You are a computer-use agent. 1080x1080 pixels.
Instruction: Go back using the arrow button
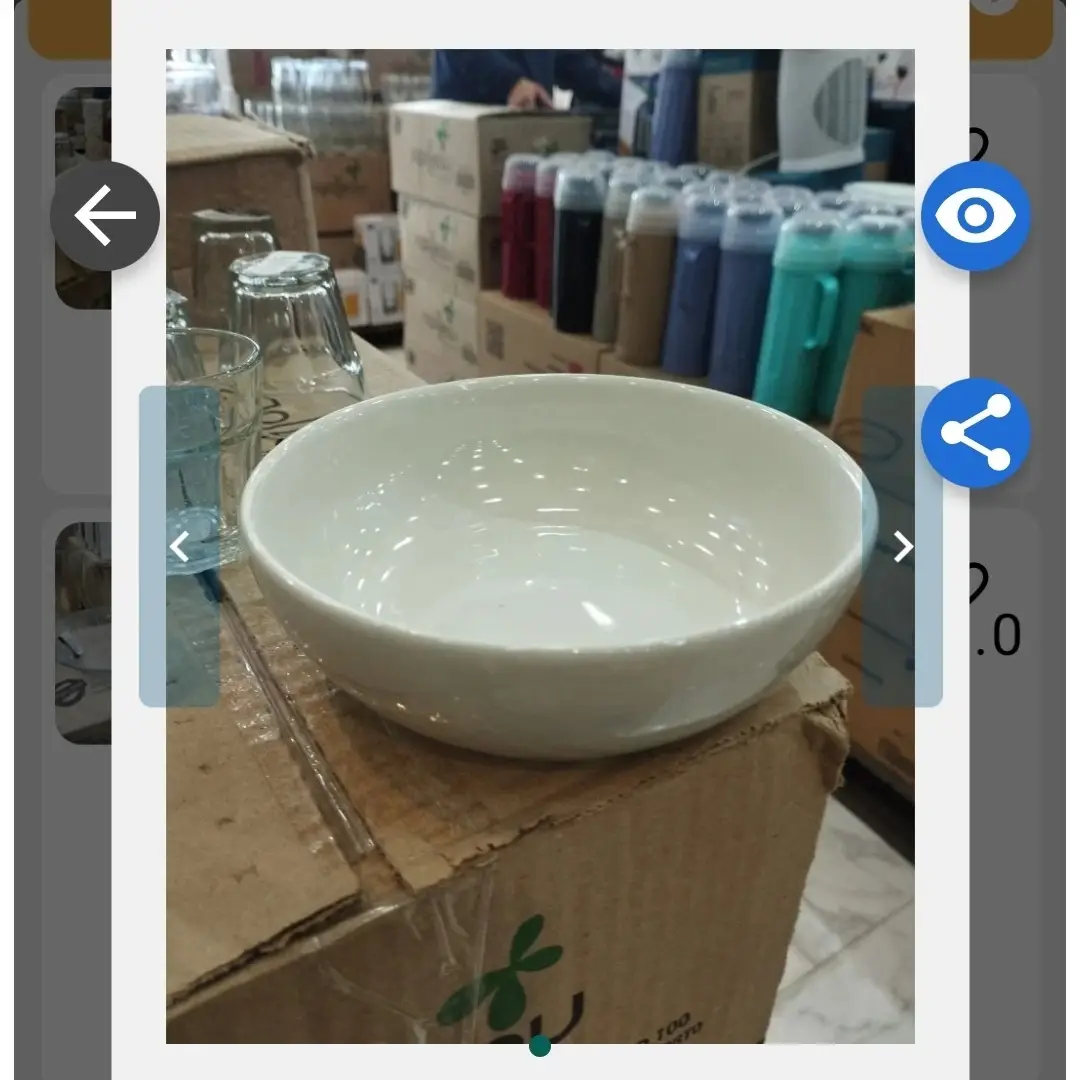tap(105, 216)
